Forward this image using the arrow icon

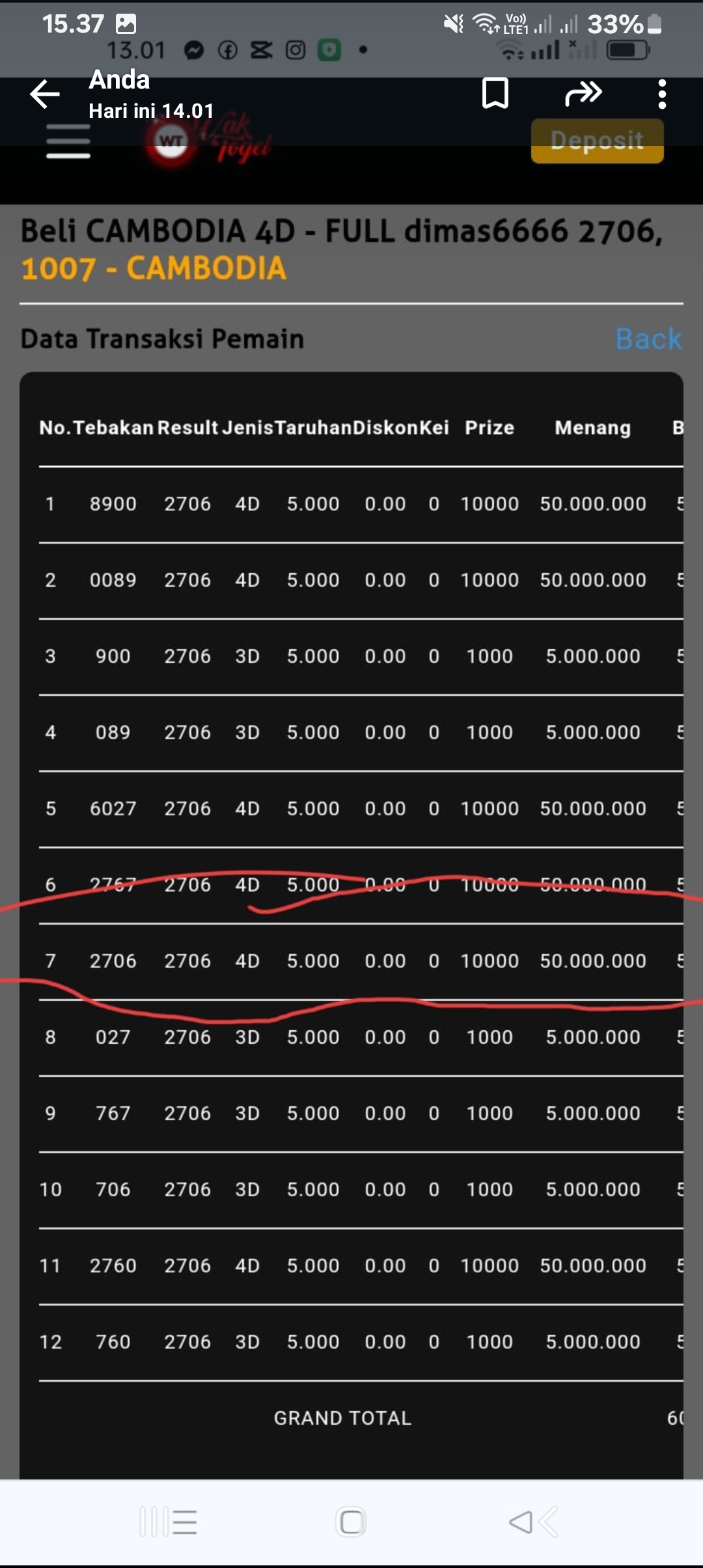click(x=583, y=94)
